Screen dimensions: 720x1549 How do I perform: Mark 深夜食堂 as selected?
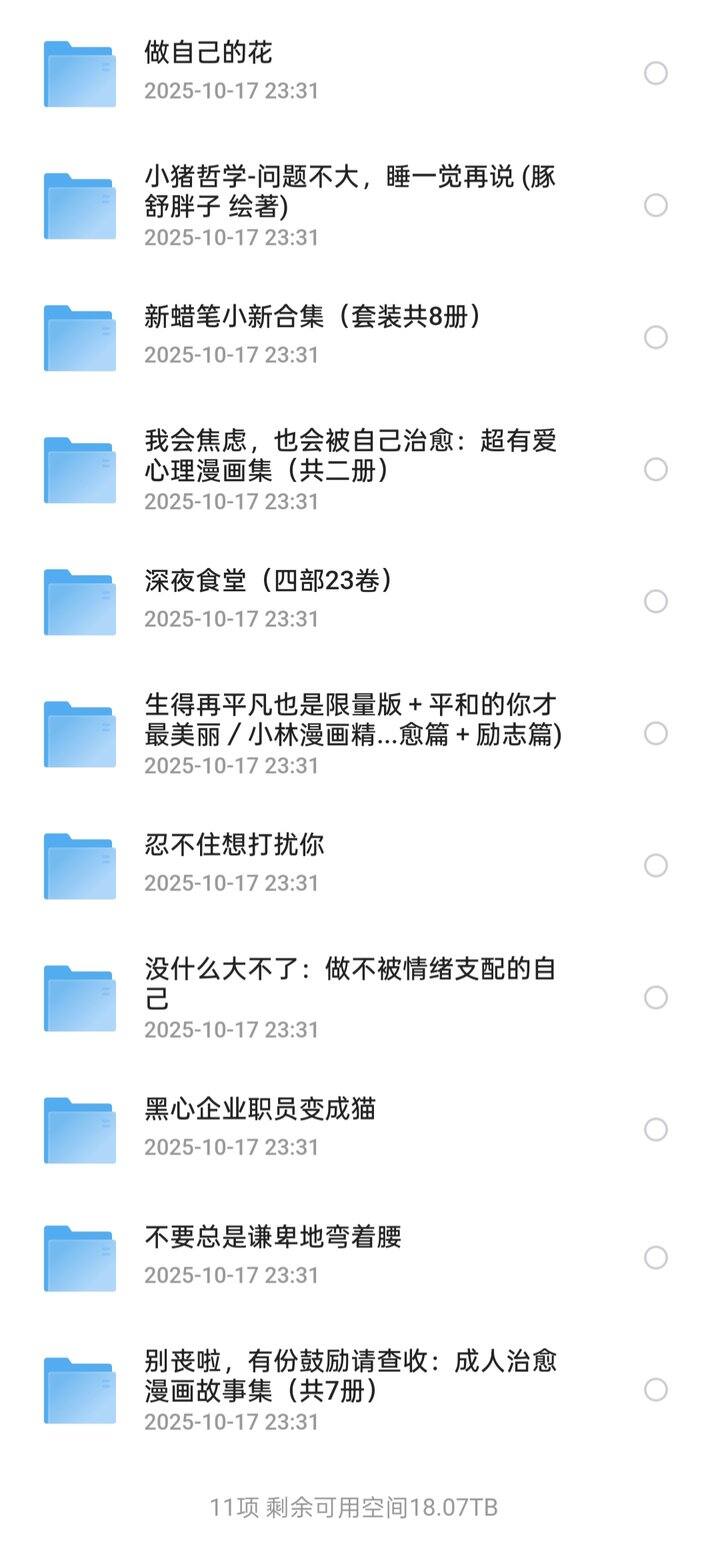(656, 601)
